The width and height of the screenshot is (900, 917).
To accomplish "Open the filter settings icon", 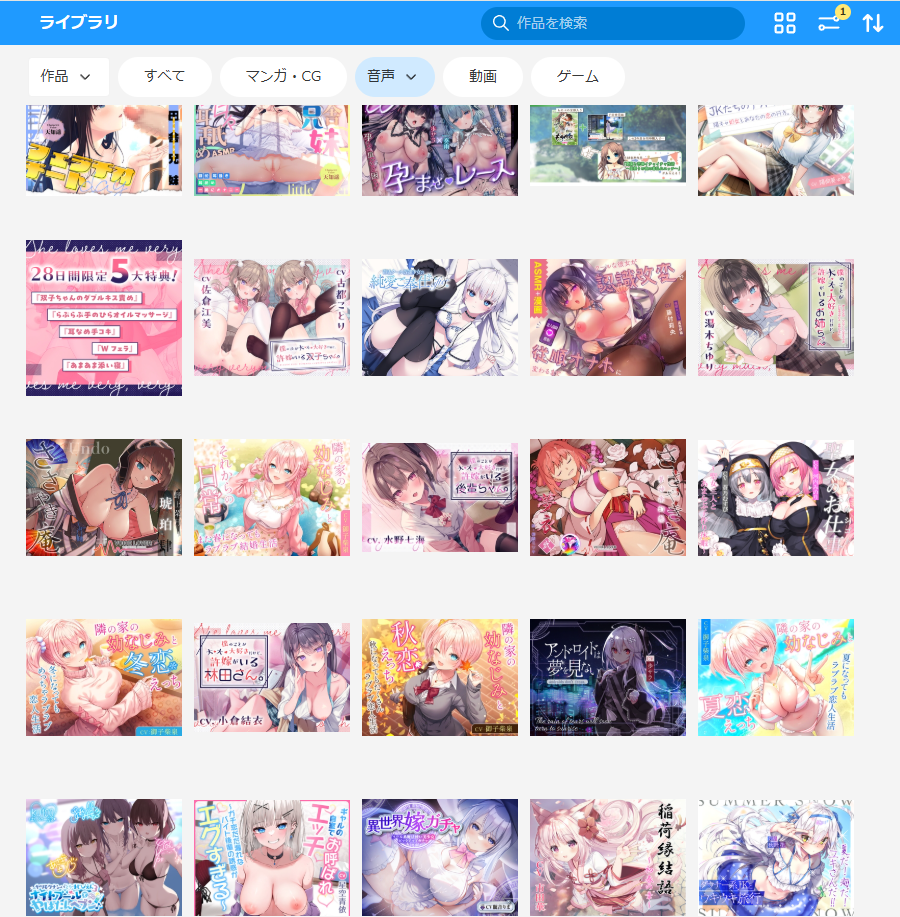I will 829,23.
